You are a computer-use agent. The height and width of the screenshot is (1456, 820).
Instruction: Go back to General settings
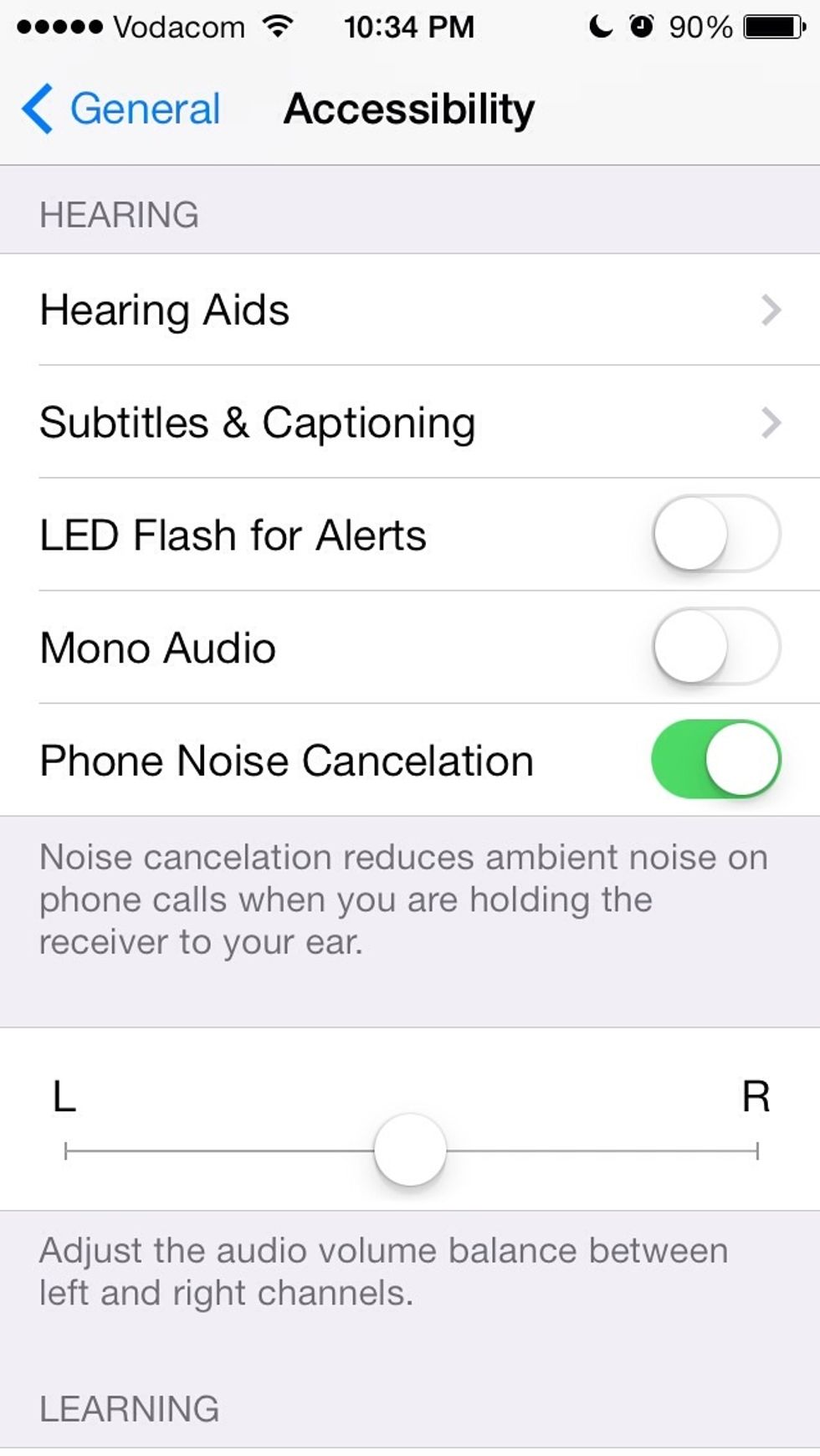pos(121,109)
